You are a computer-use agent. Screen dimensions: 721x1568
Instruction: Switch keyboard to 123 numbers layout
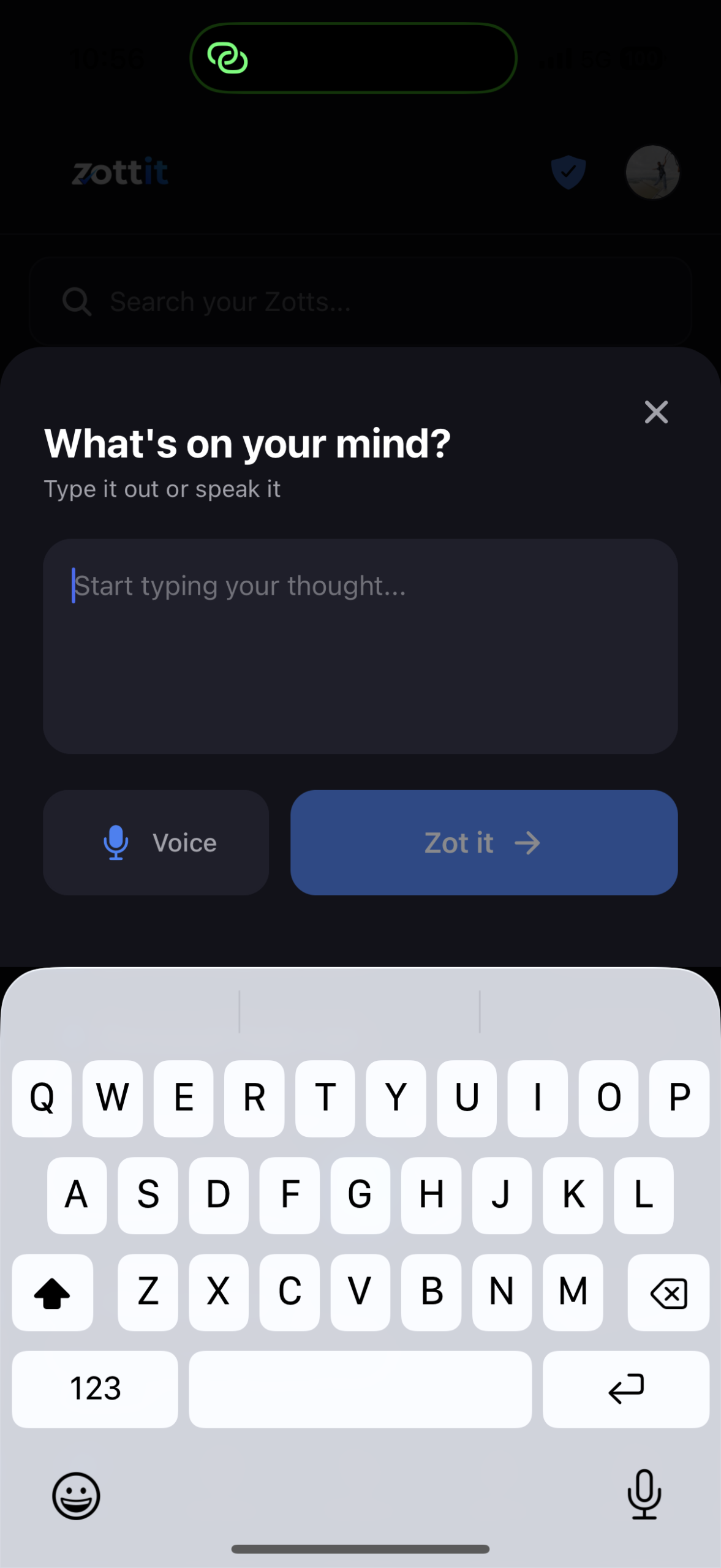click(95, 1389)
